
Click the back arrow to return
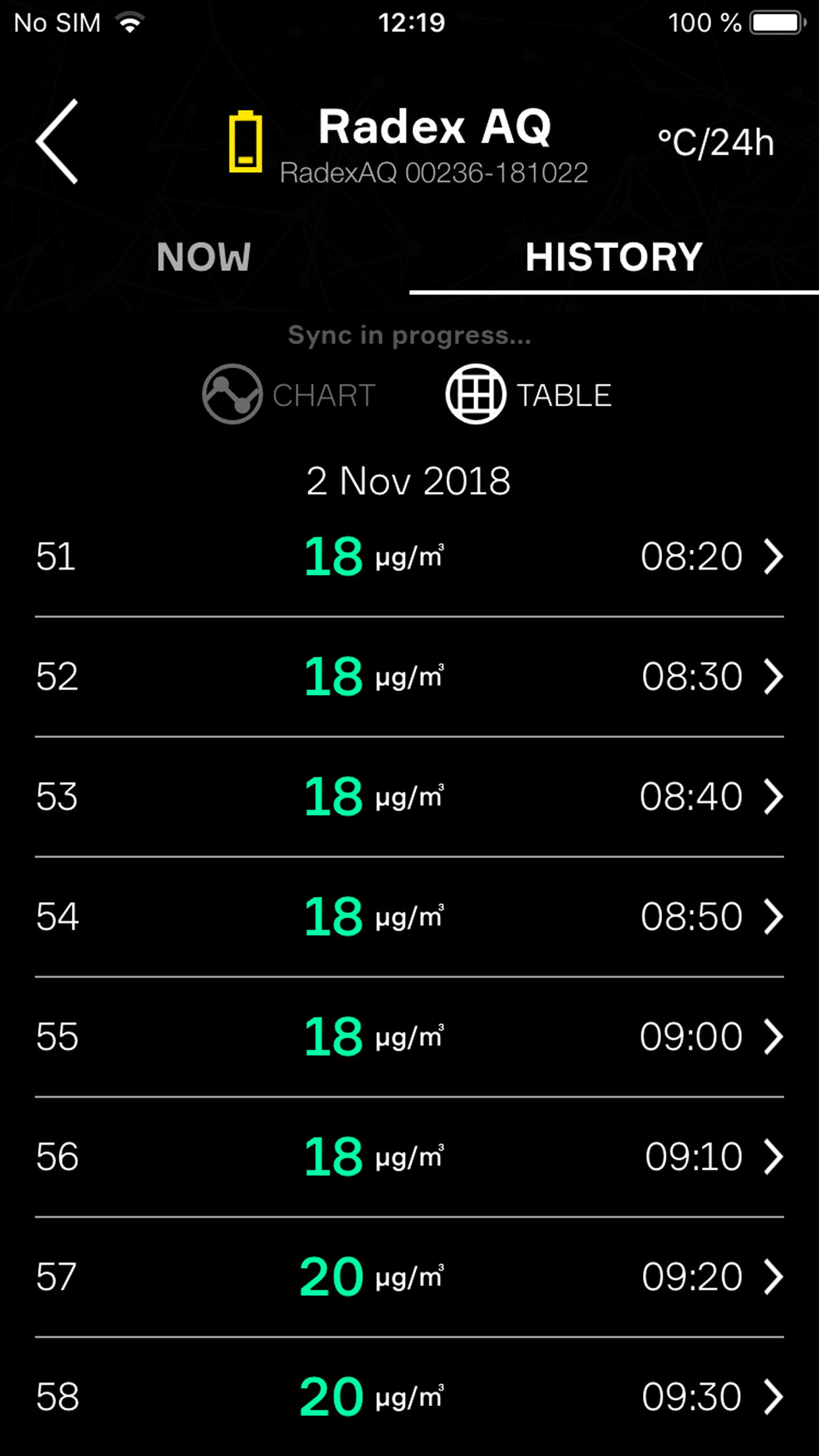pos(59,144)
